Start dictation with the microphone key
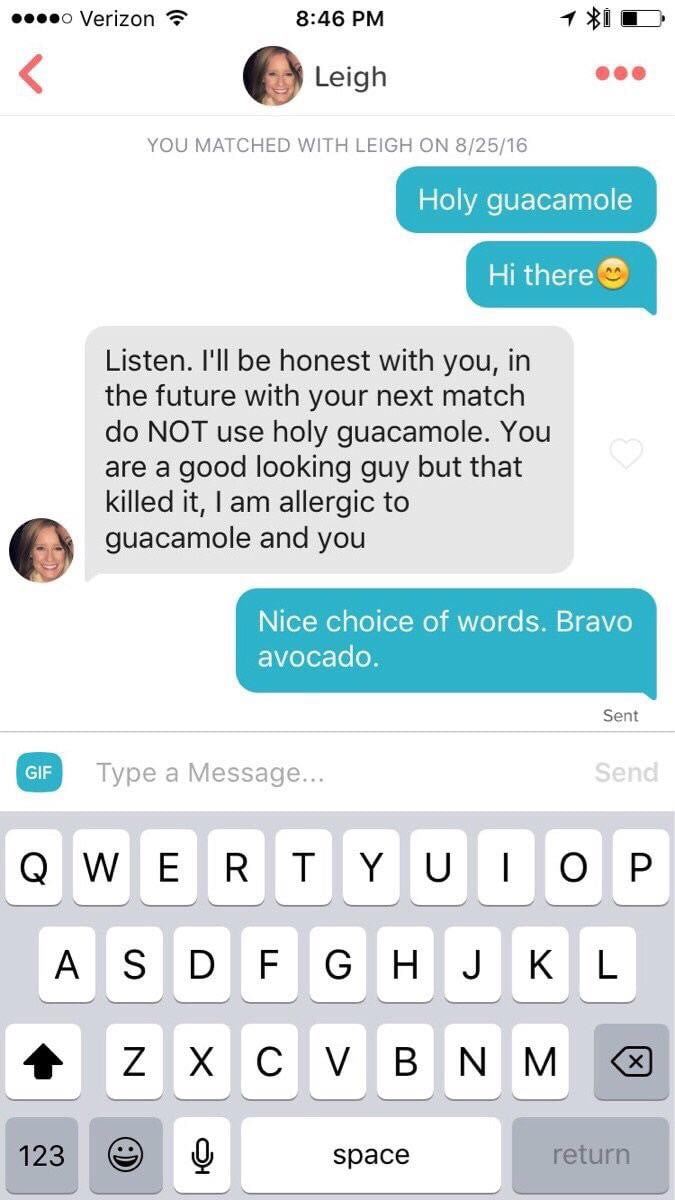675x1200 pixels. pos(202,1155)
